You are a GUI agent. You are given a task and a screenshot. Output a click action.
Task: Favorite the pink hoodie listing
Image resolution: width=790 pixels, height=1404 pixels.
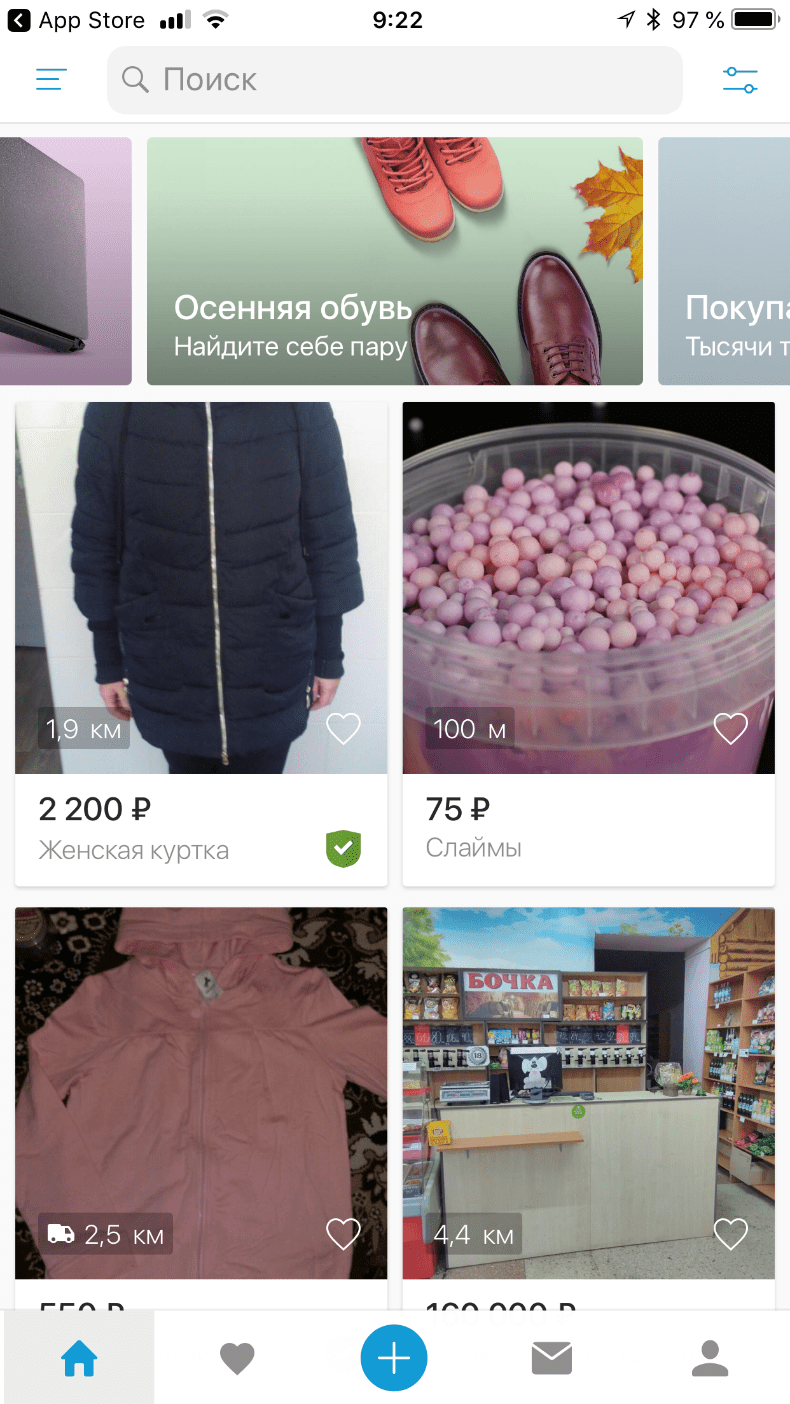343,1234
